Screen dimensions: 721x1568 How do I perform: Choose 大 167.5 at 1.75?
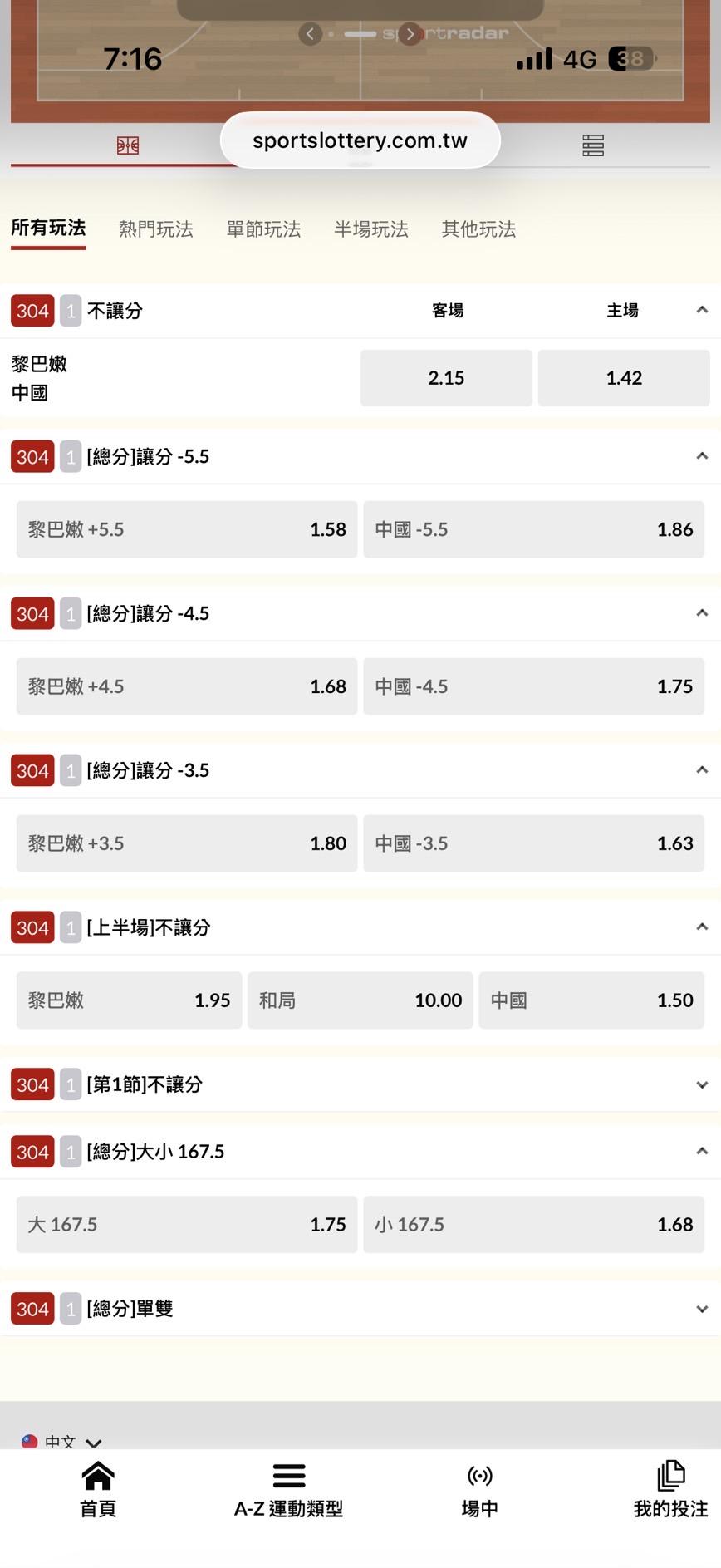click(x=187, y=1224)
